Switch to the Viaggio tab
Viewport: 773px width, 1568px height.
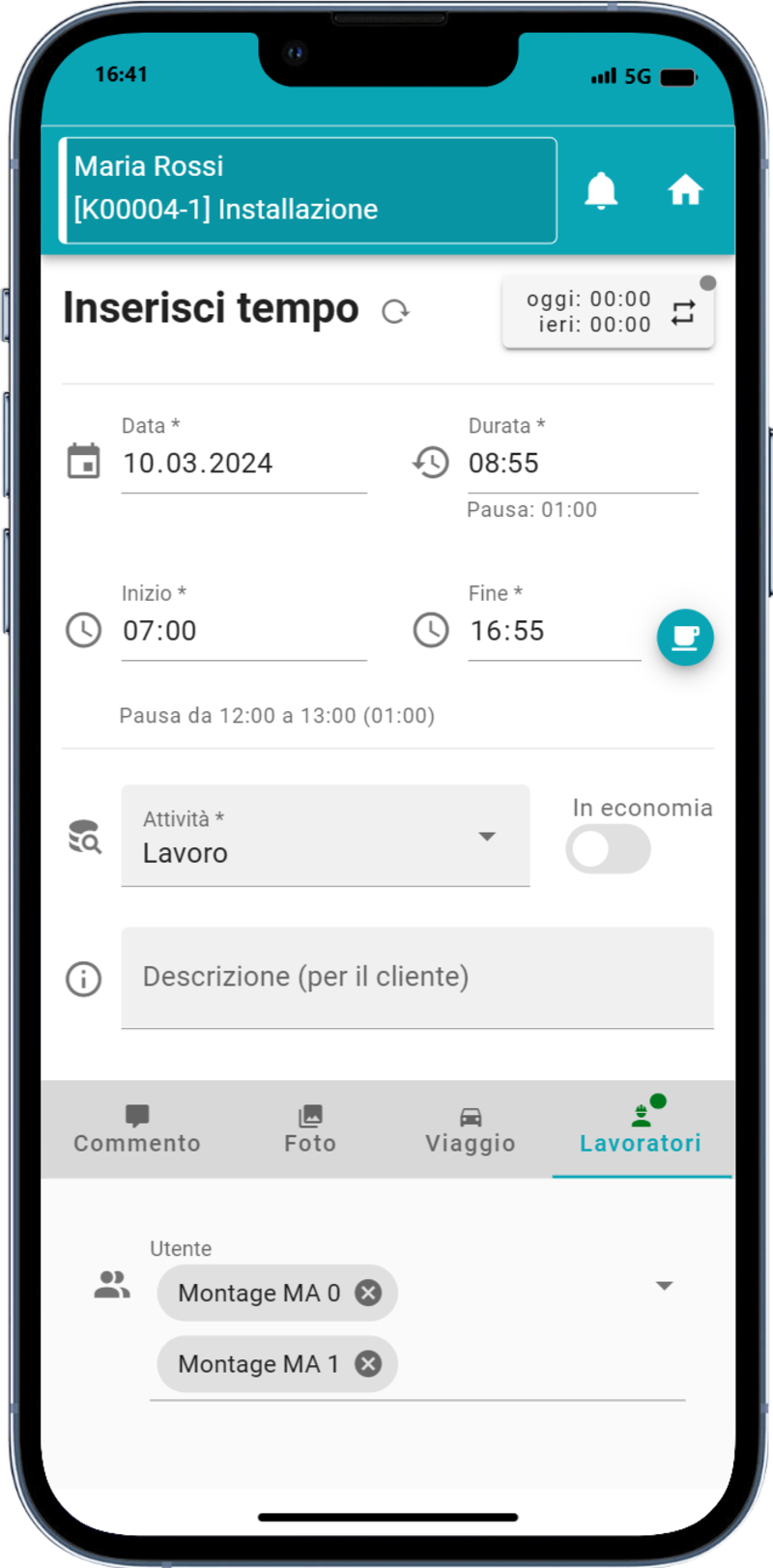[x=471, y=1129]
